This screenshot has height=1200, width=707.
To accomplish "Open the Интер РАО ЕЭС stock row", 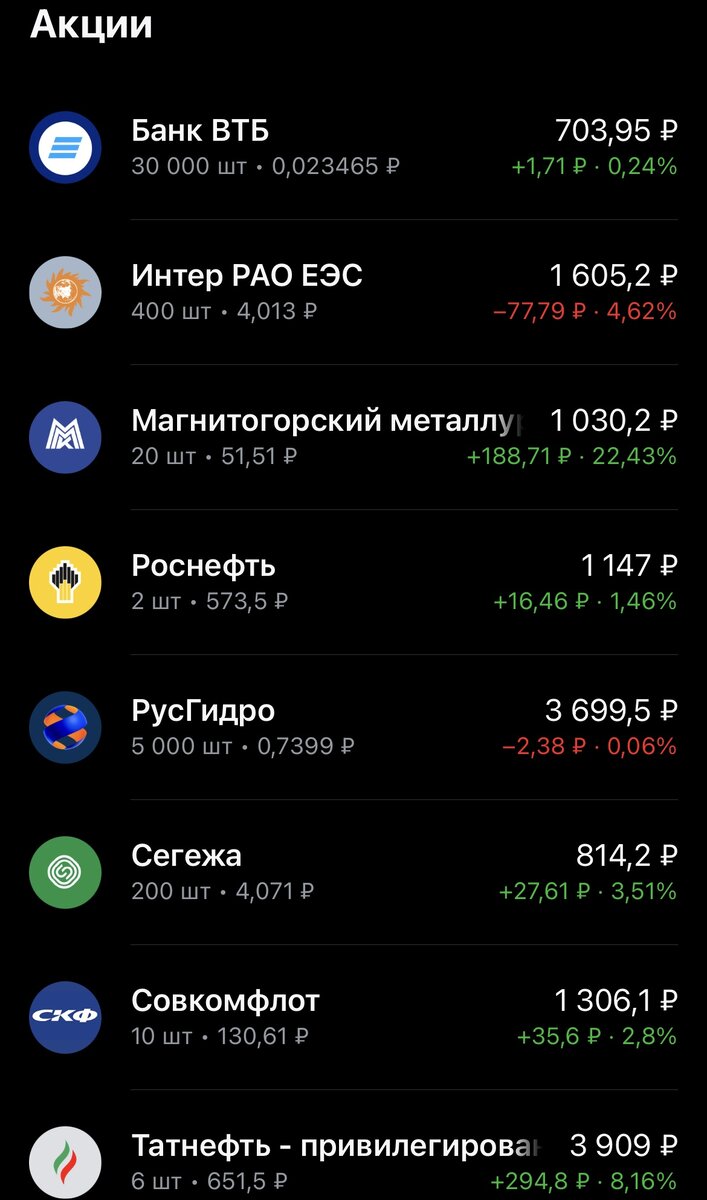I will tap(353, 292).
